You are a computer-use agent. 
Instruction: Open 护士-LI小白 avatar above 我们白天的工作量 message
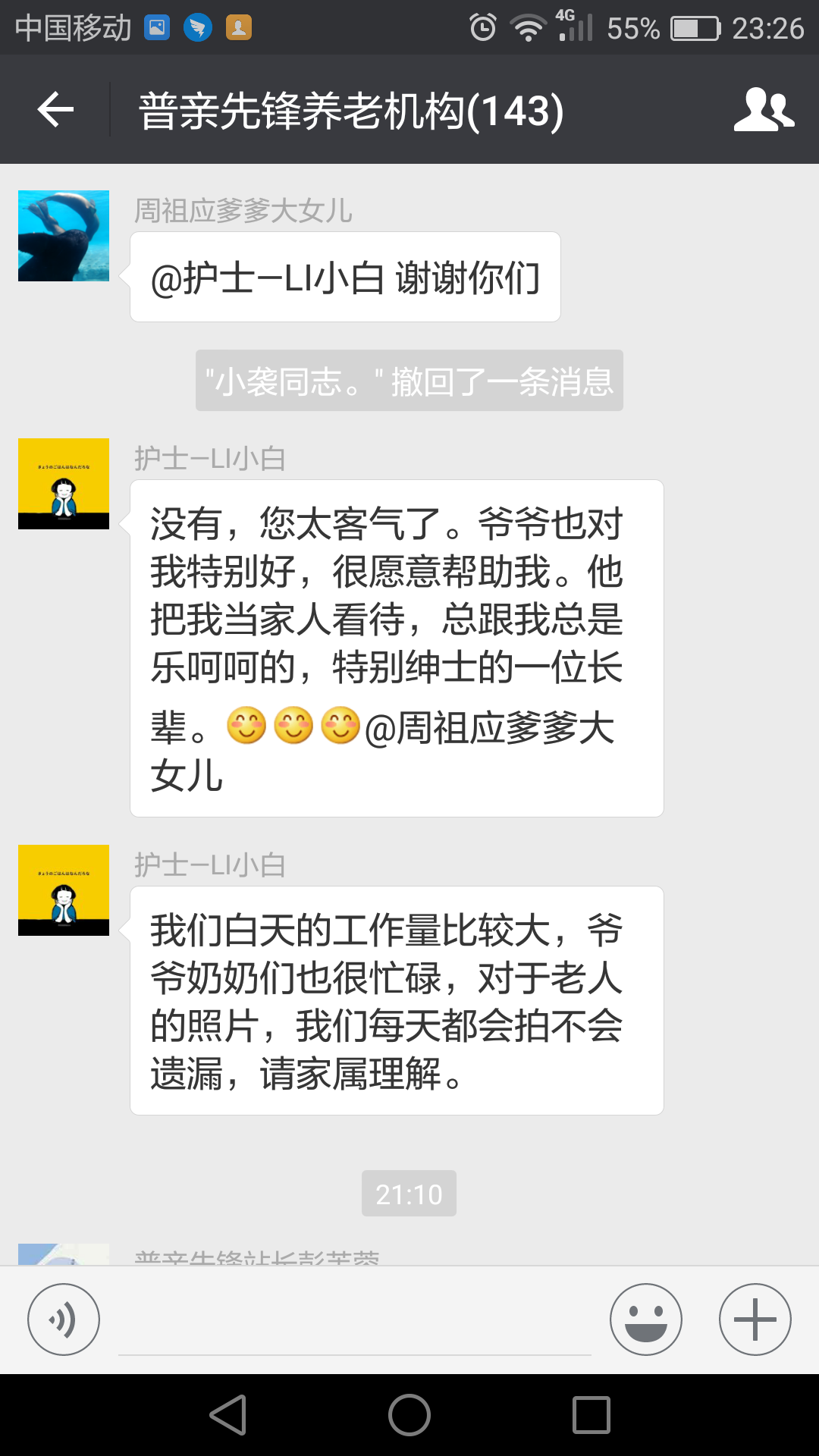click(x=64, y=890)
